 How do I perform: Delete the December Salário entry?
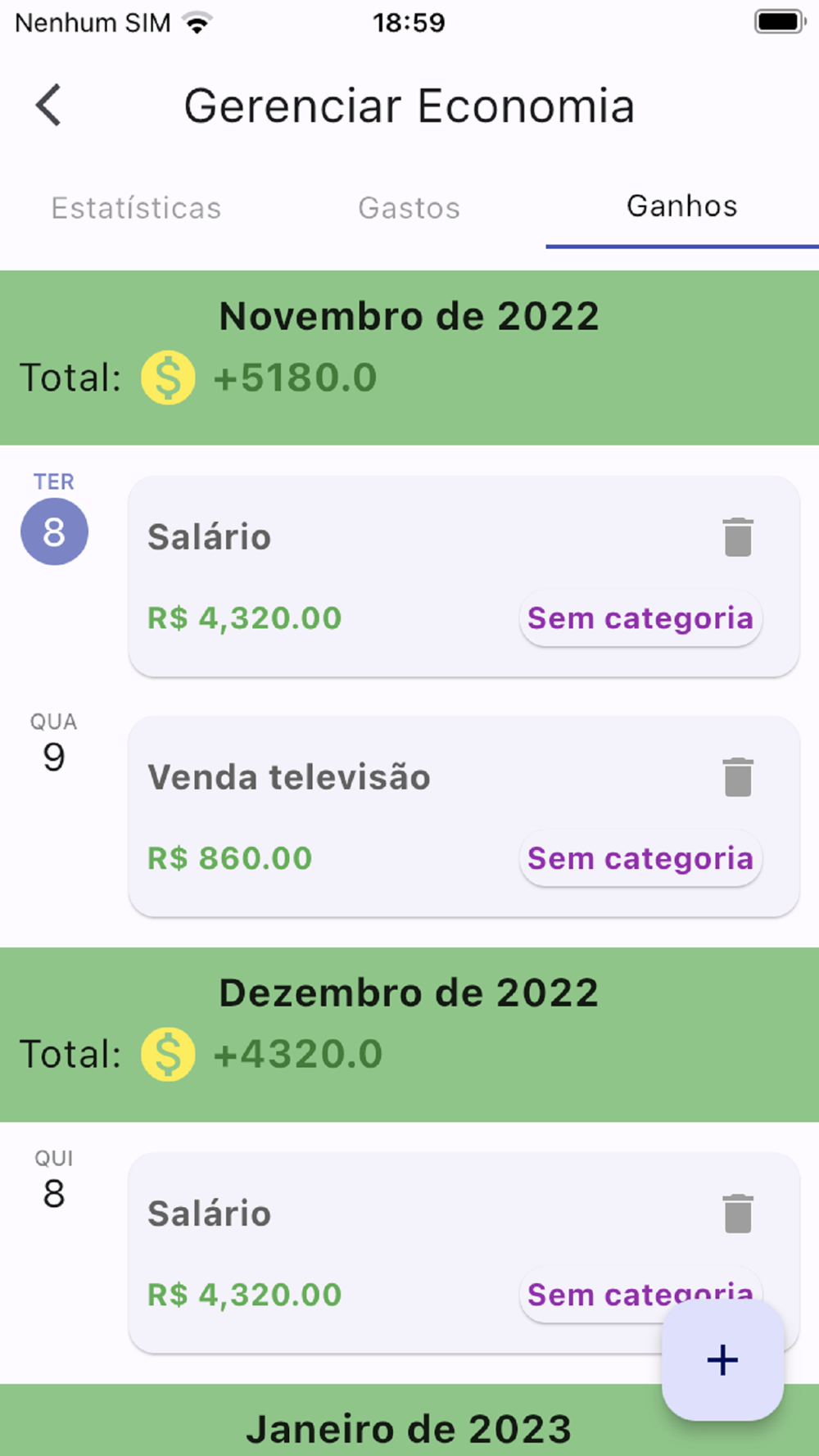click(x=737, y=1214)
